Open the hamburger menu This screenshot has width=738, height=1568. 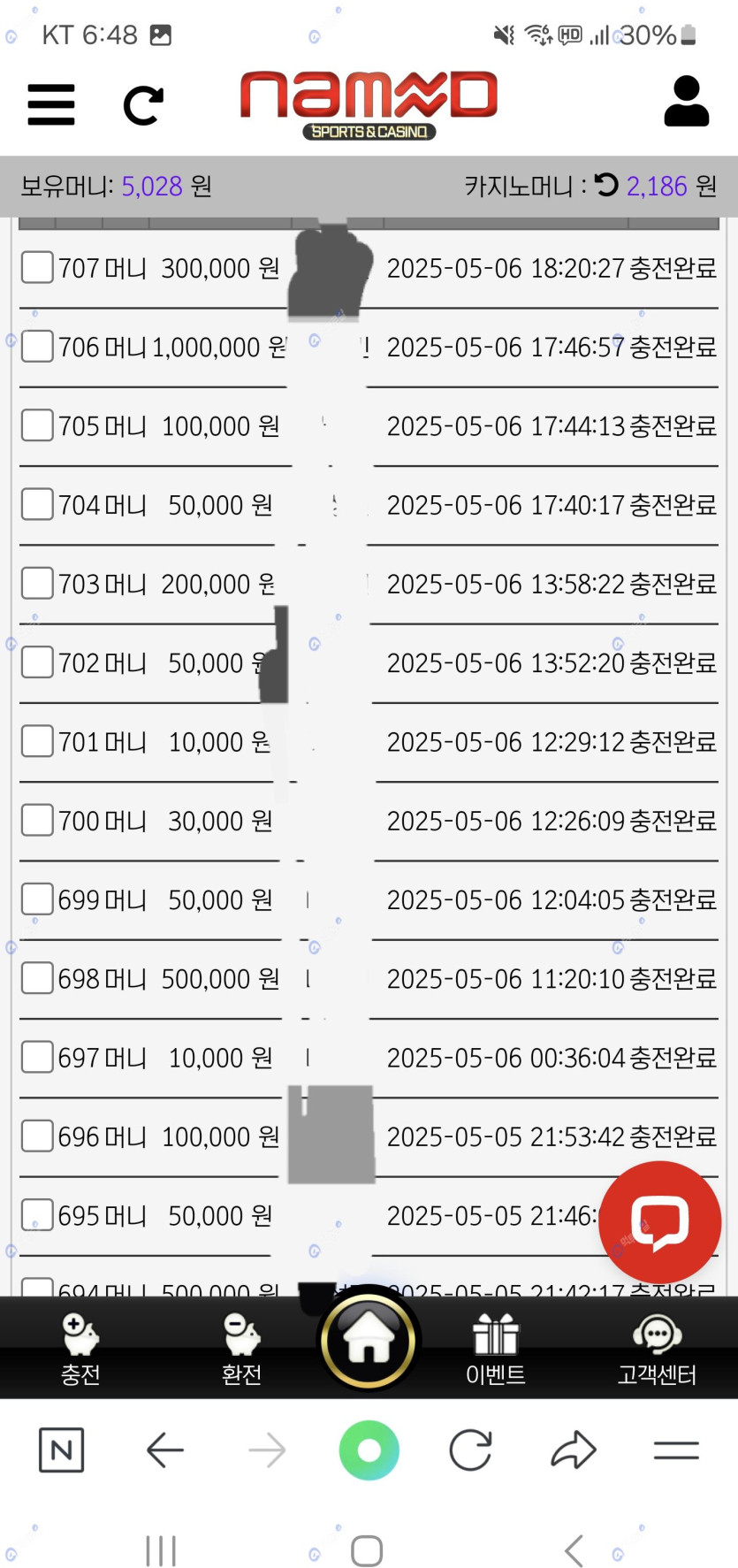coord(51,105)
